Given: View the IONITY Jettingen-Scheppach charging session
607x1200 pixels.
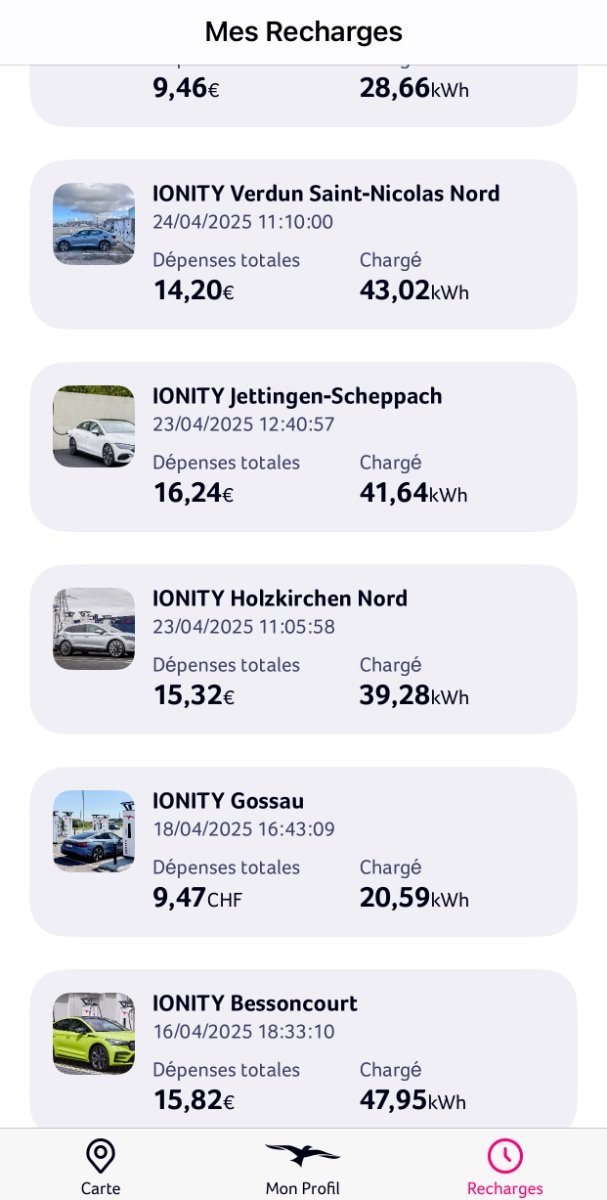Looking at the screenshot, I should coord(303,447).
